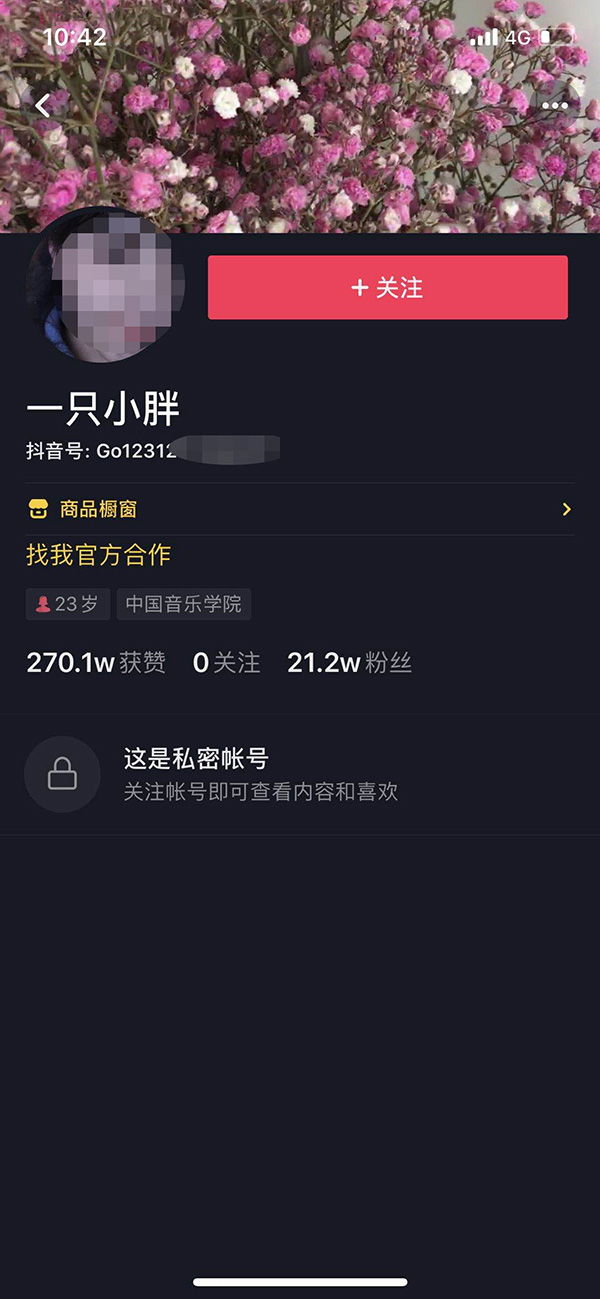
Task: Follow this account with 关注 button
Action: tap(387, 288)
